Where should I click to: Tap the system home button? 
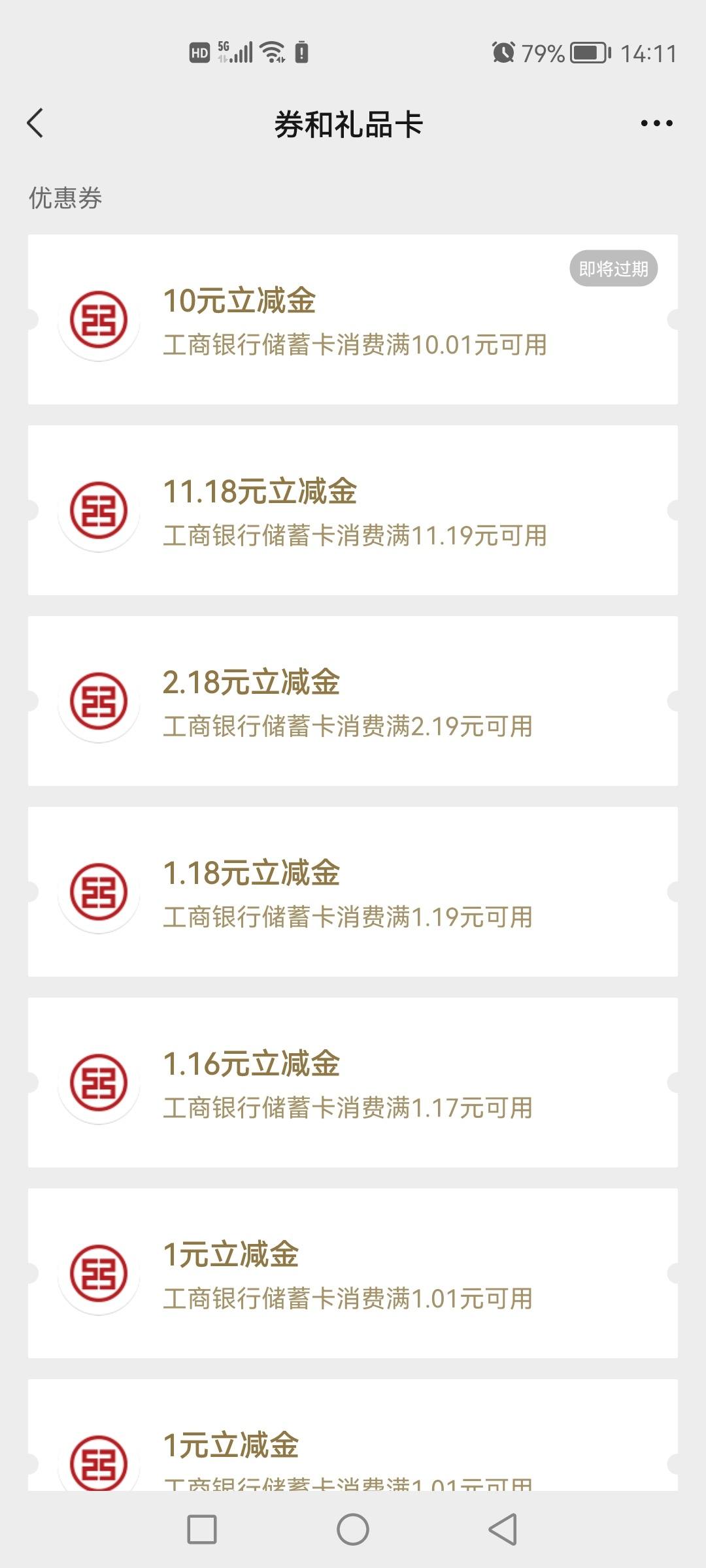tap(353, 1529)
